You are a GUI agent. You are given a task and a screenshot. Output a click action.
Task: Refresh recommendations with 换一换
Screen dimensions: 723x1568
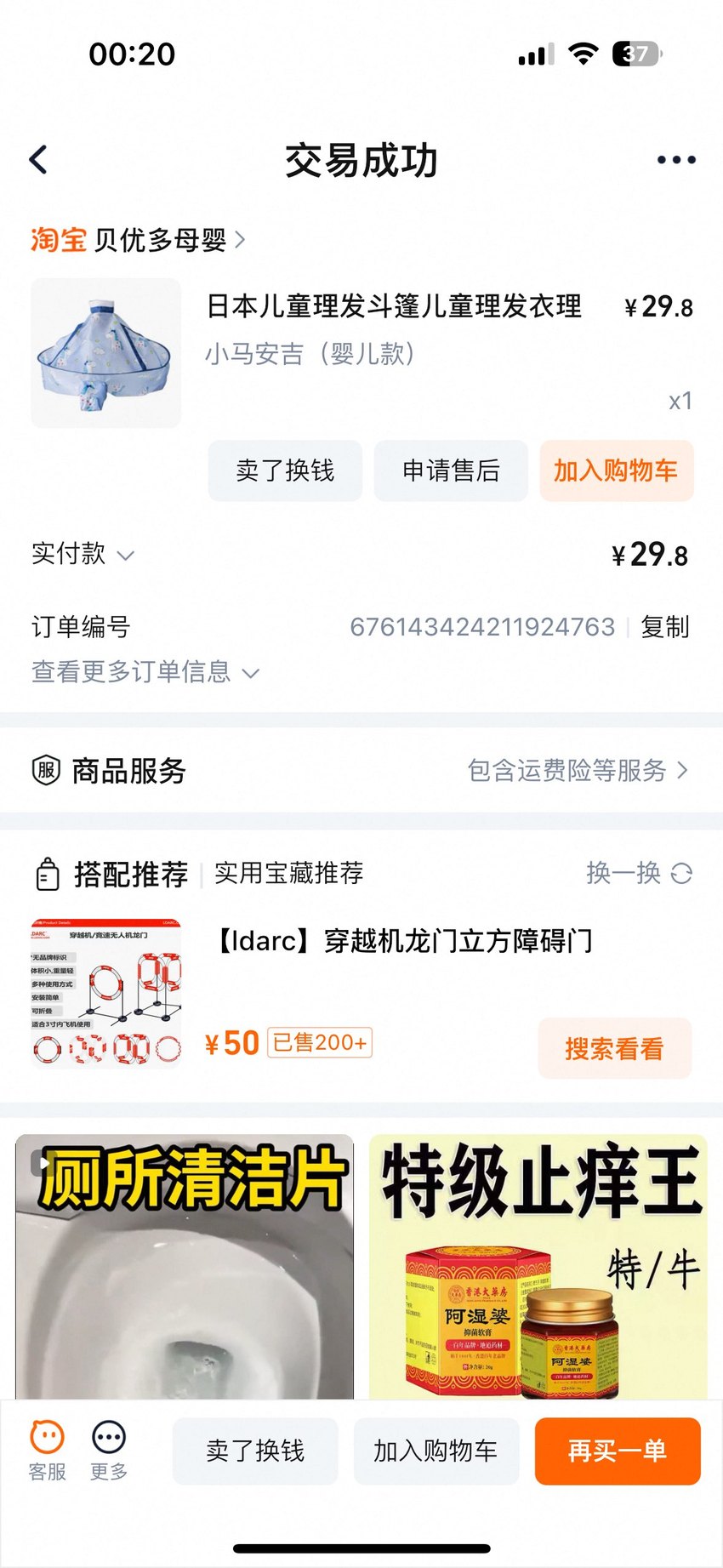point(639,873)
